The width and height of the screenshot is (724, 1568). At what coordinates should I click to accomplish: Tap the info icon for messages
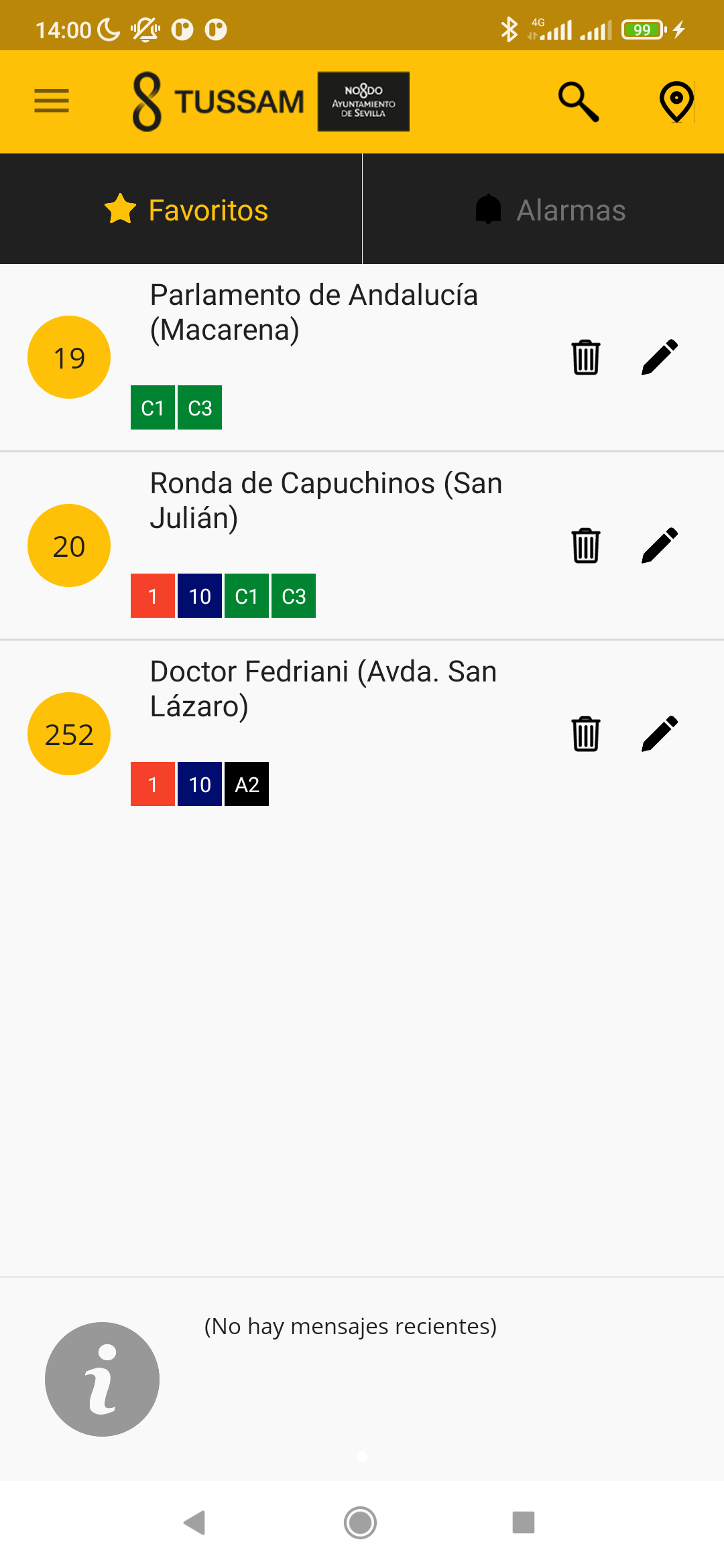(102, 1379)
